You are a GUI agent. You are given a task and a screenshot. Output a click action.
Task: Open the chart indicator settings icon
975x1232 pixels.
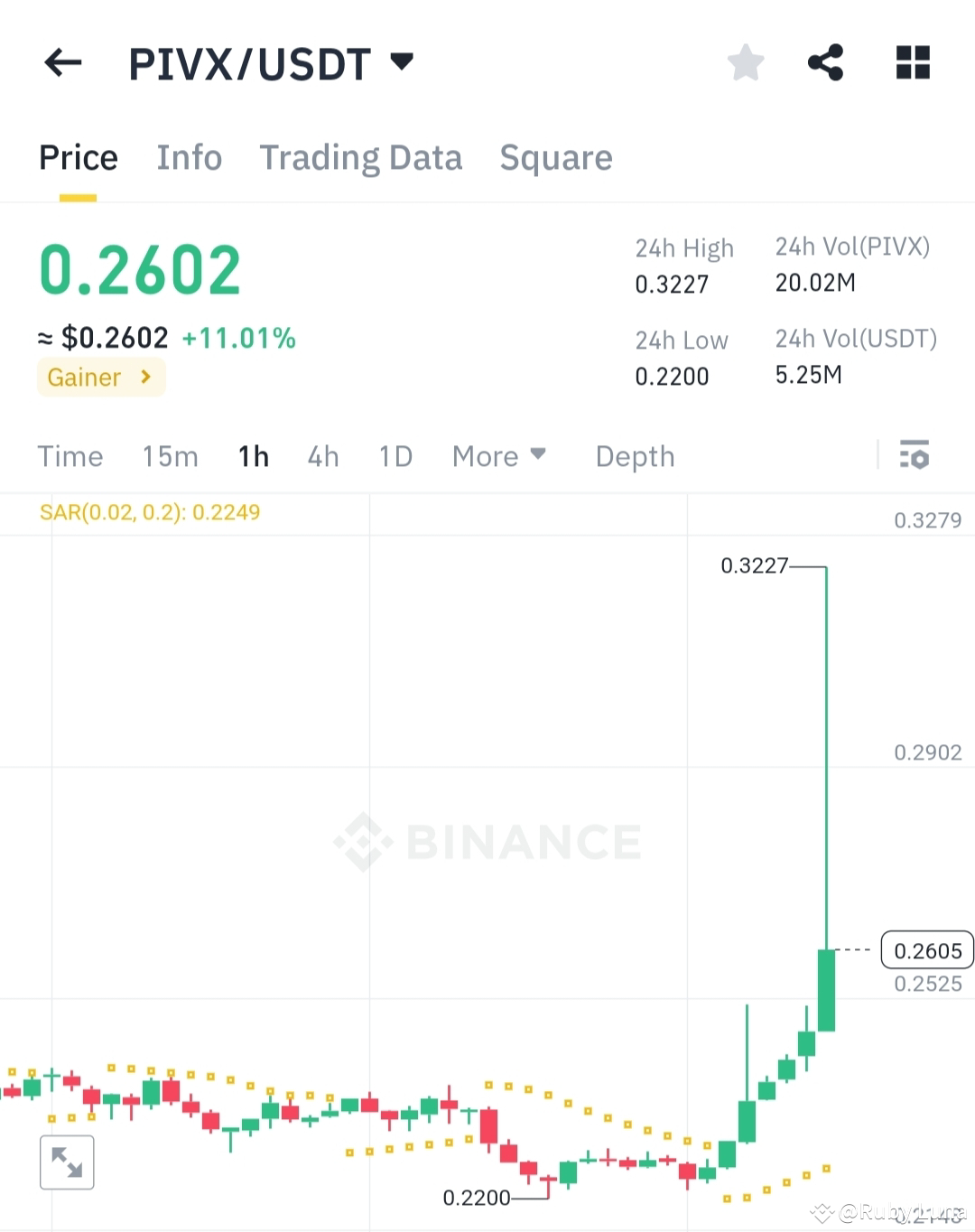[x=915, y=456]
